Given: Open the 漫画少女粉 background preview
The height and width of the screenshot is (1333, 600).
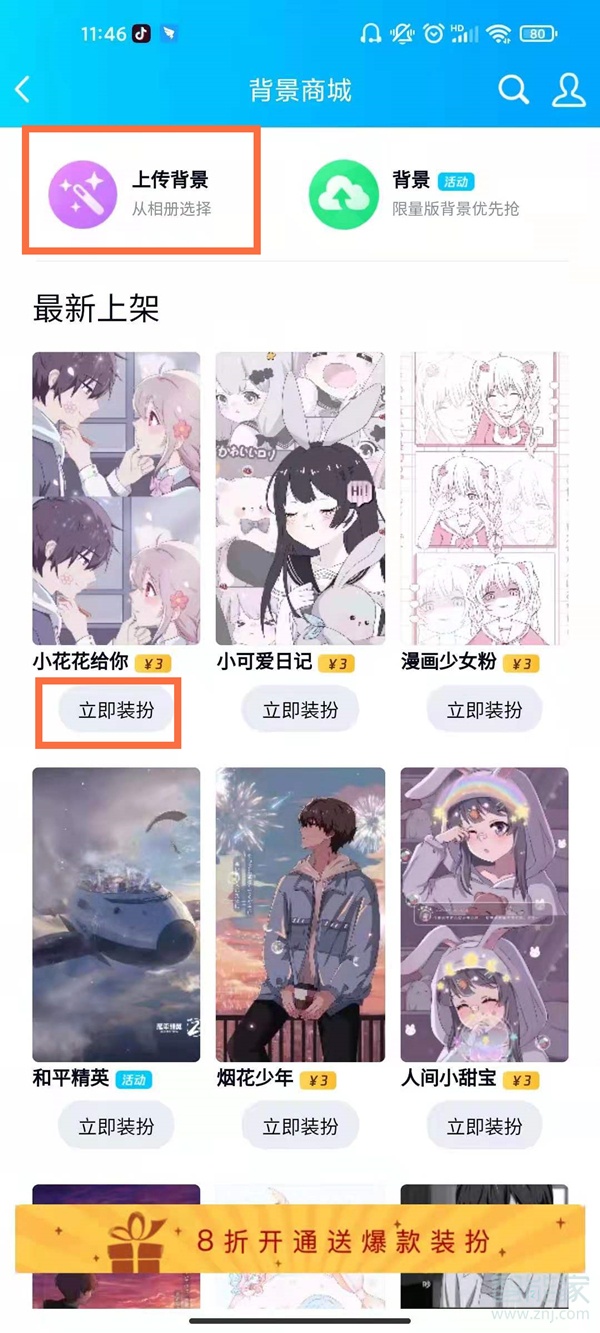Looking at the screenshot, I should pyautogui.click(x=484, y=498).
